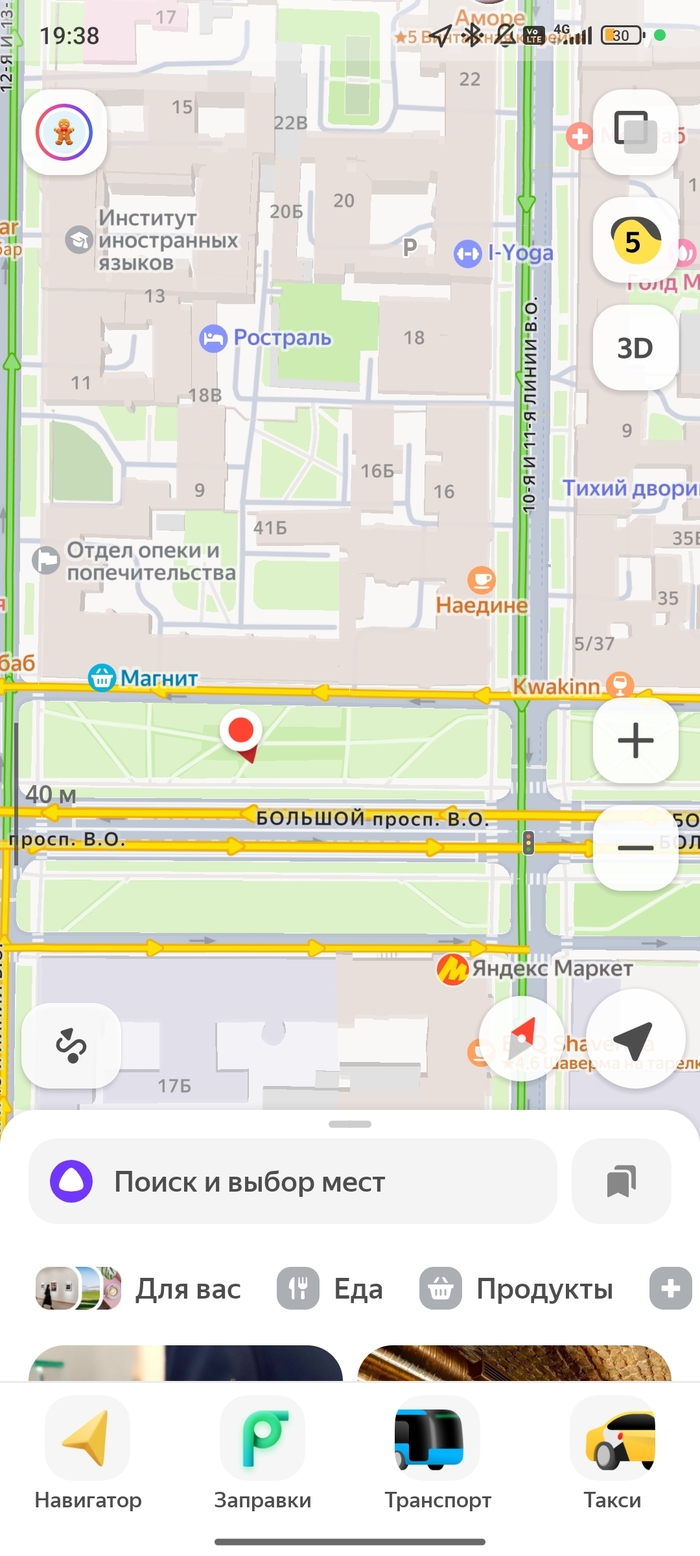
Task: Select the 'Для вас' chip
Action: pyautogui.click(x=140, y=1289)
